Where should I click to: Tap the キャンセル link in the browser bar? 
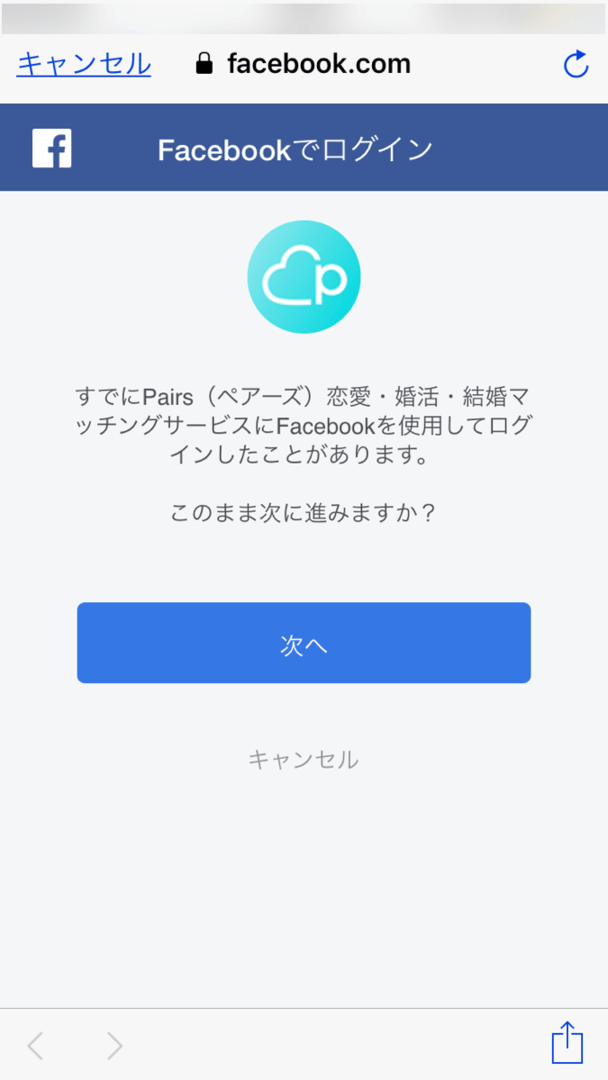[x=83, y=64]
